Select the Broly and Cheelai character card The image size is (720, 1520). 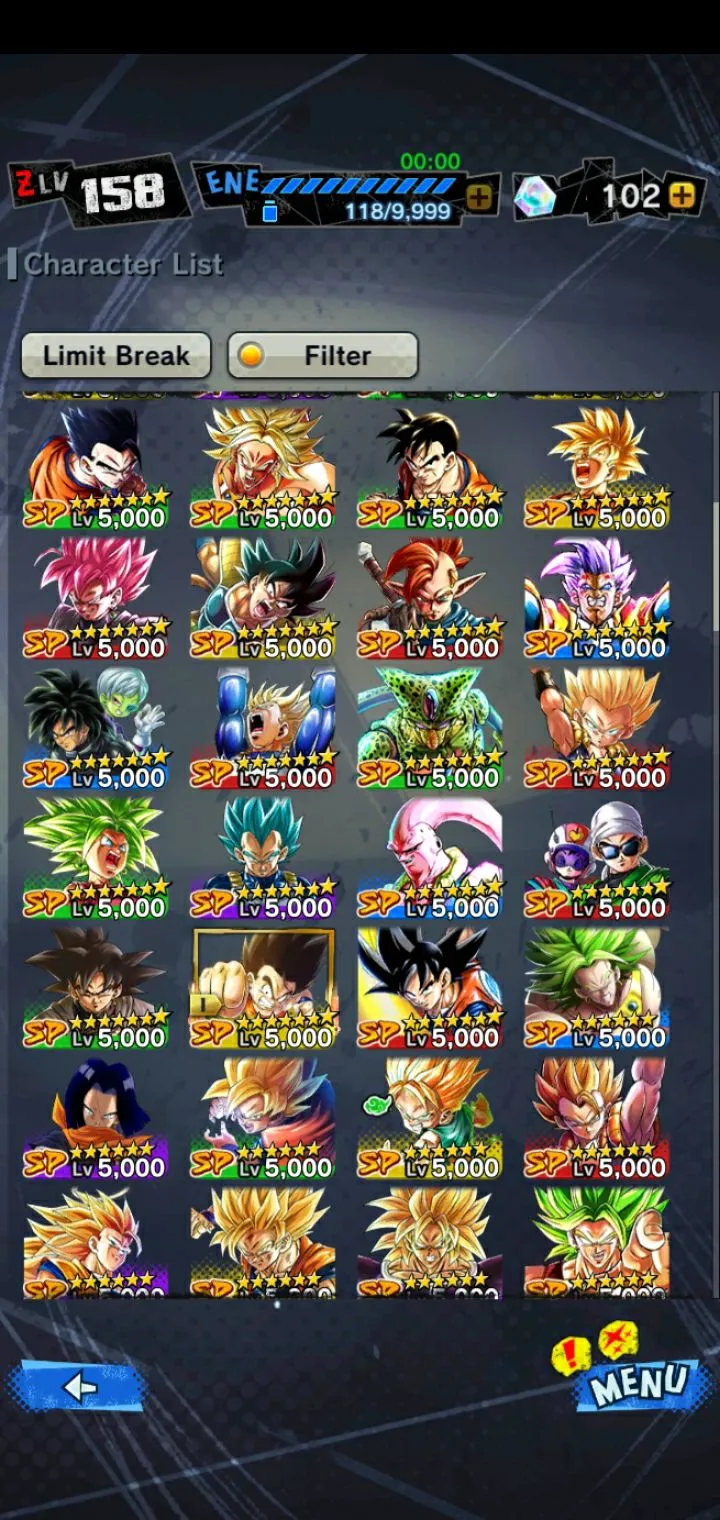96,727
